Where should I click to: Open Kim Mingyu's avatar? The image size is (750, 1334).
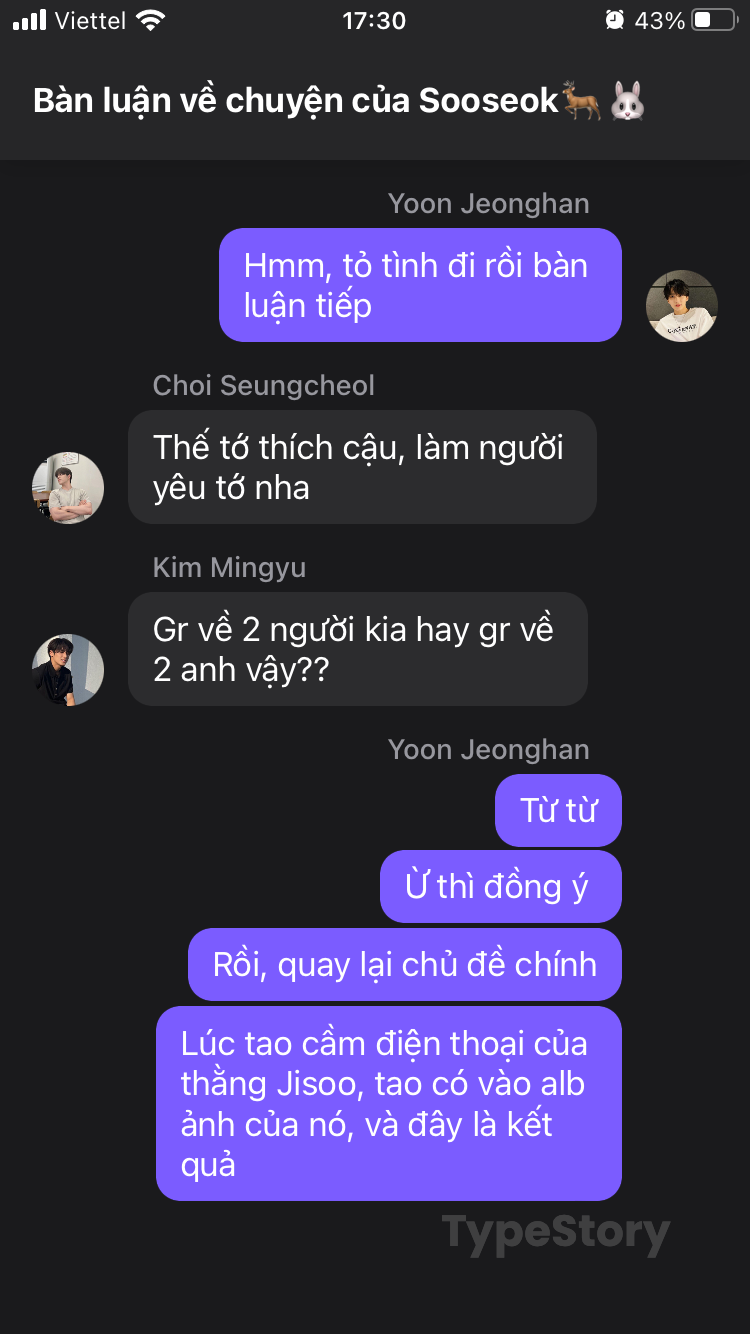pos(68,670)
